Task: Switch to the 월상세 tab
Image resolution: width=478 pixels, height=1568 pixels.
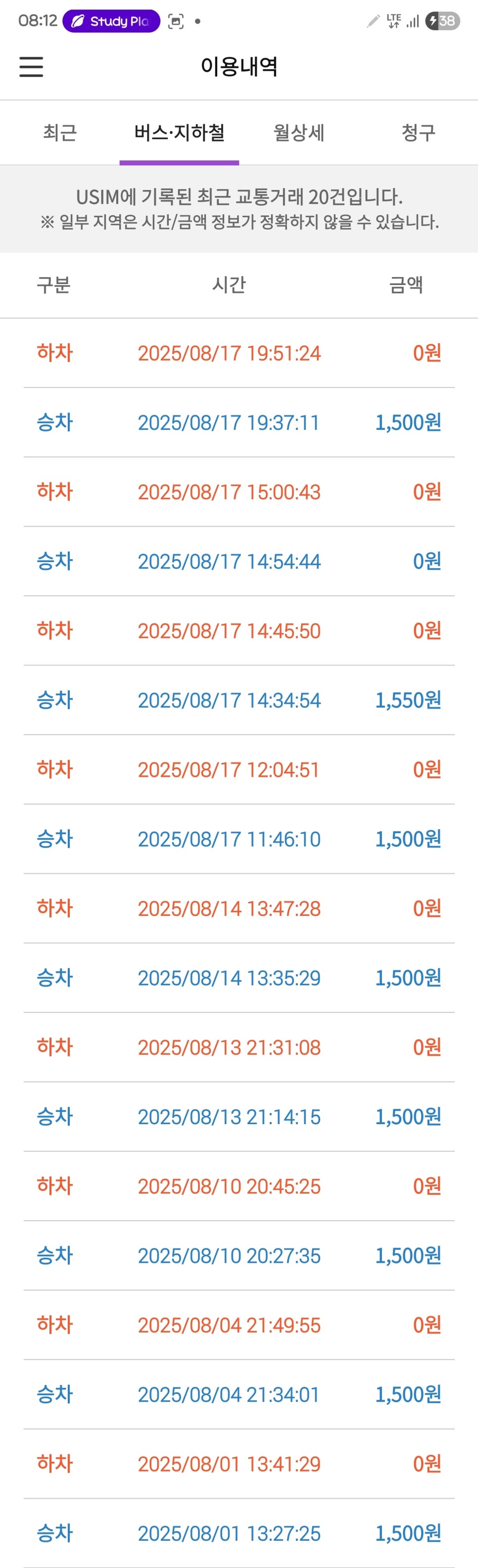Action: 298,133
